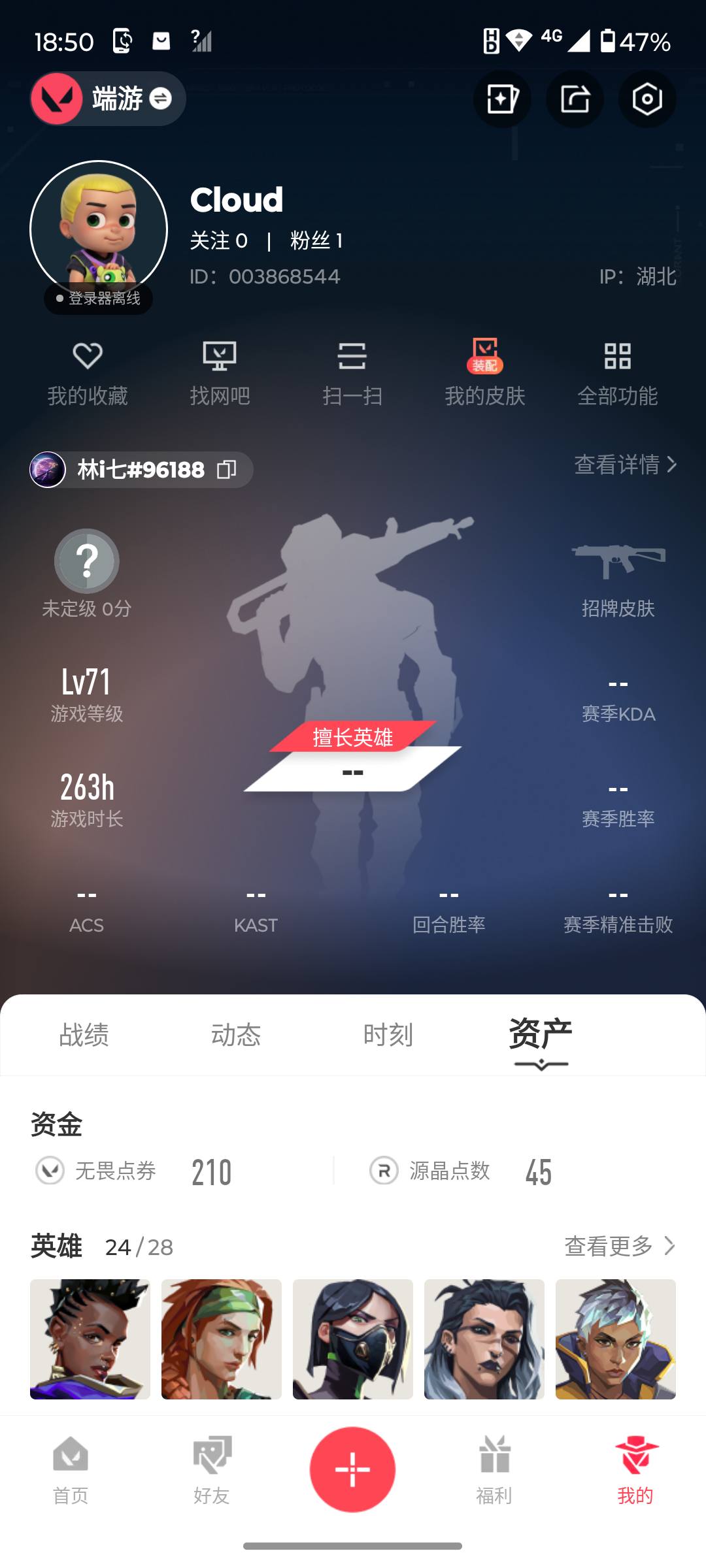
Task: Expand 查看更多 to see all heroes
Action: pos(619,1247)
